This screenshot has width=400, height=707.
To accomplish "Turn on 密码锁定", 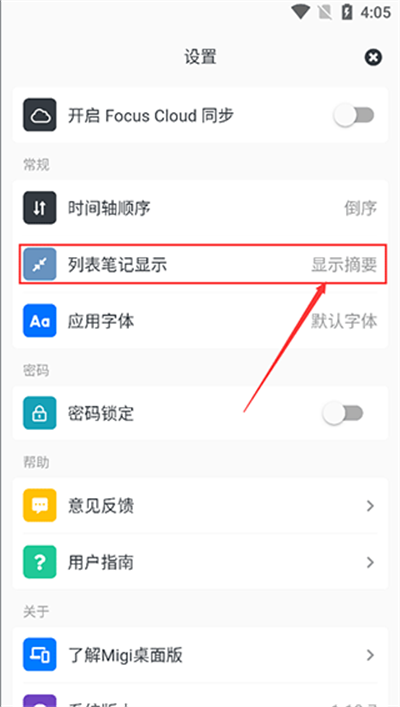I will [x=343, y=413].
